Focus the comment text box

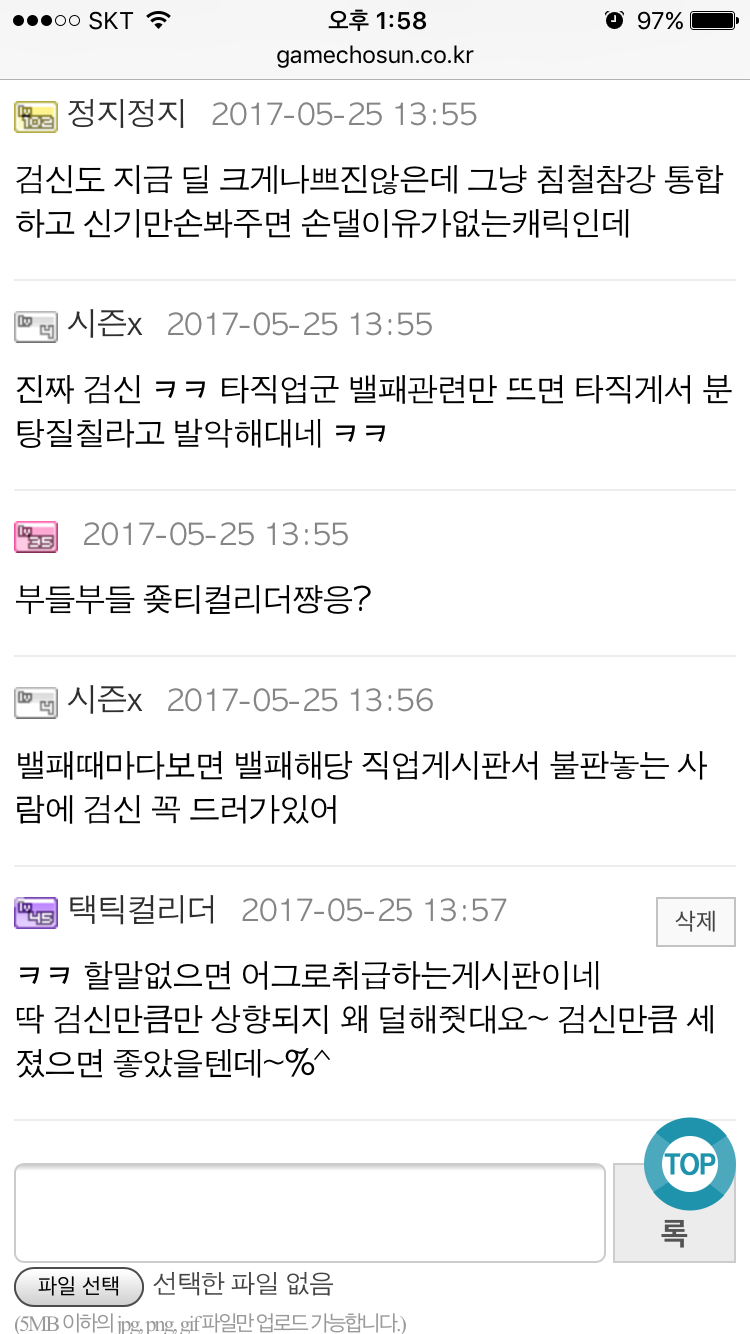pos(310,1213)
